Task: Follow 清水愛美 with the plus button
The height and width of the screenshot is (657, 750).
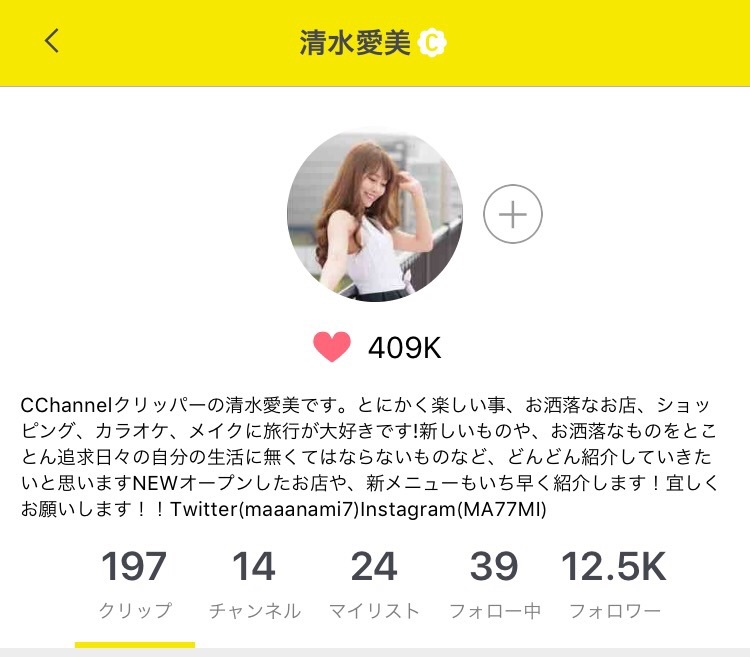Action: click(x=512, y=214)
